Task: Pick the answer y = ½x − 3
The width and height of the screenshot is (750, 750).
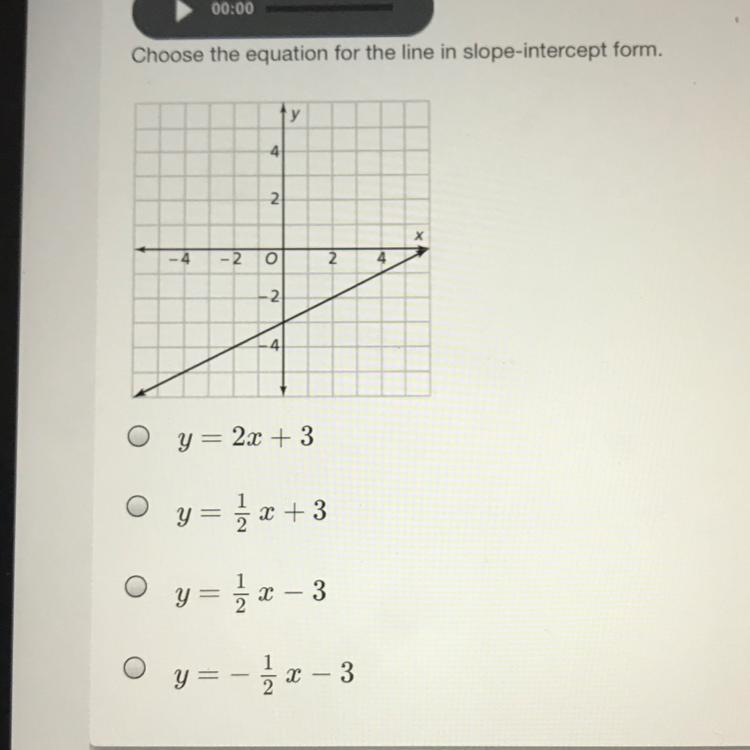Action: pyautogui.click(x=136, y=586)
